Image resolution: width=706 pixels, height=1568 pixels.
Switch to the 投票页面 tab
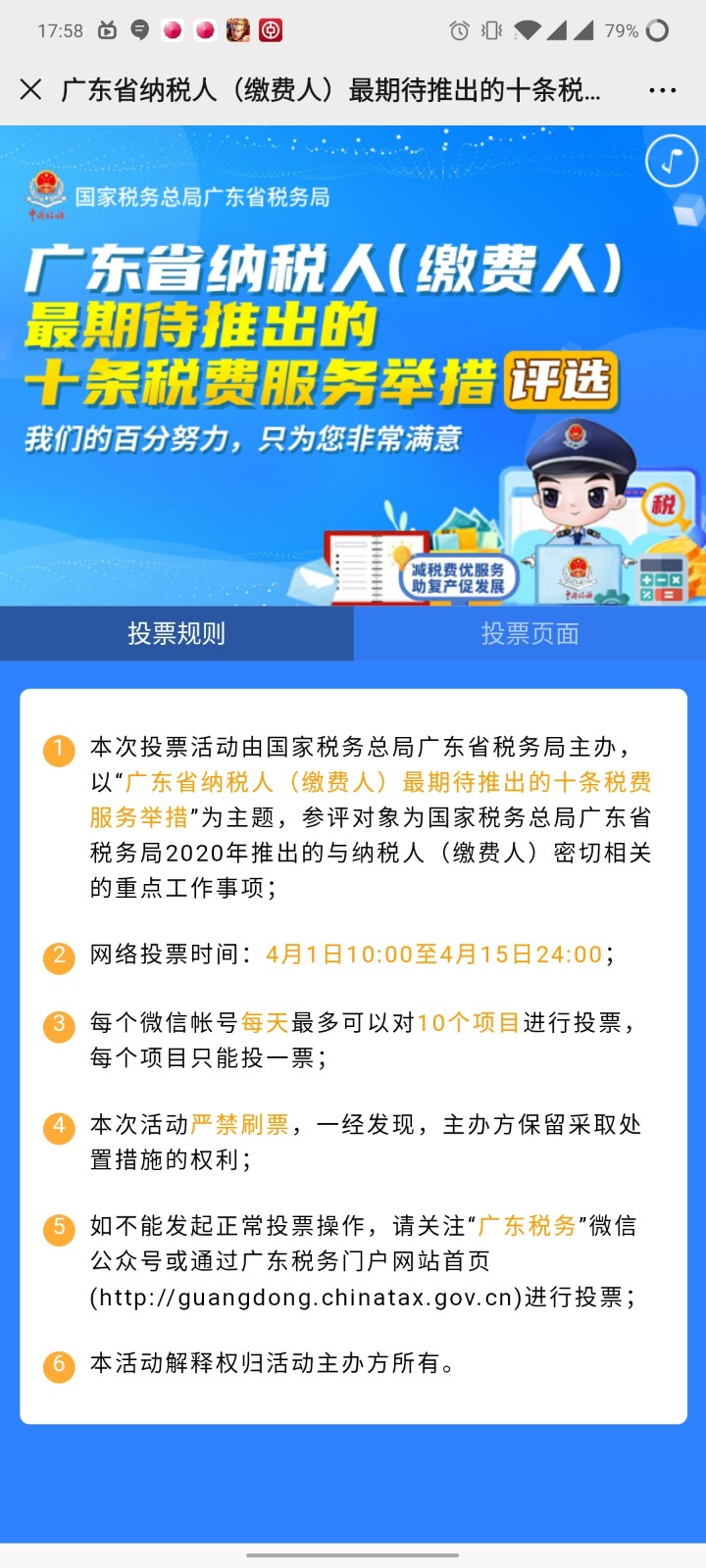click(x=529, y=633)
